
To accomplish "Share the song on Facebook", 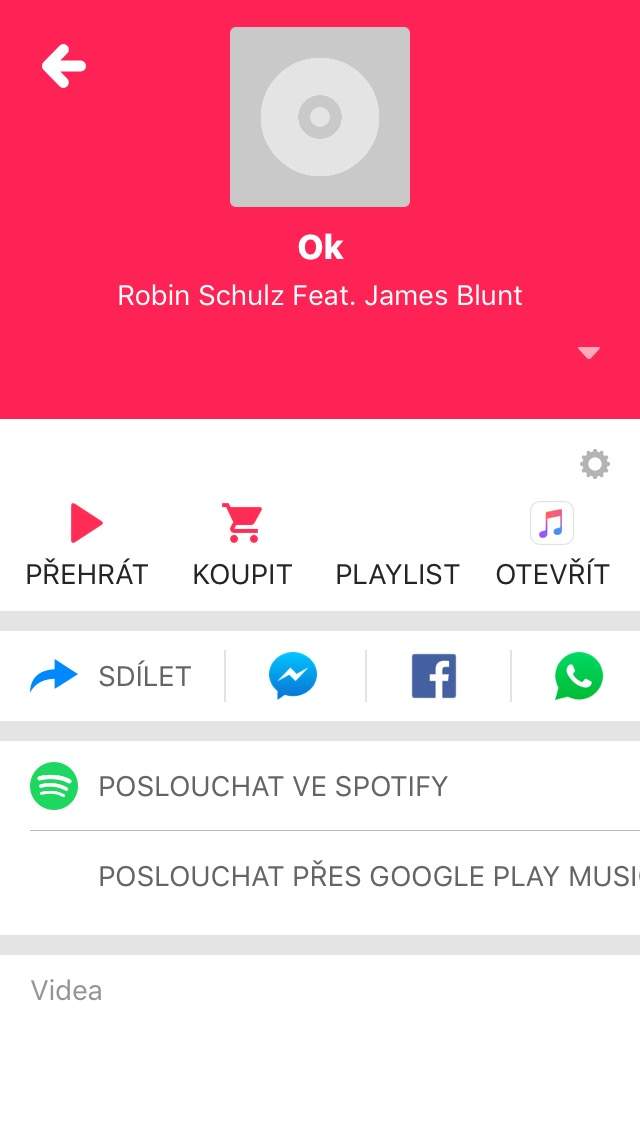I will (x=433, y=676).
